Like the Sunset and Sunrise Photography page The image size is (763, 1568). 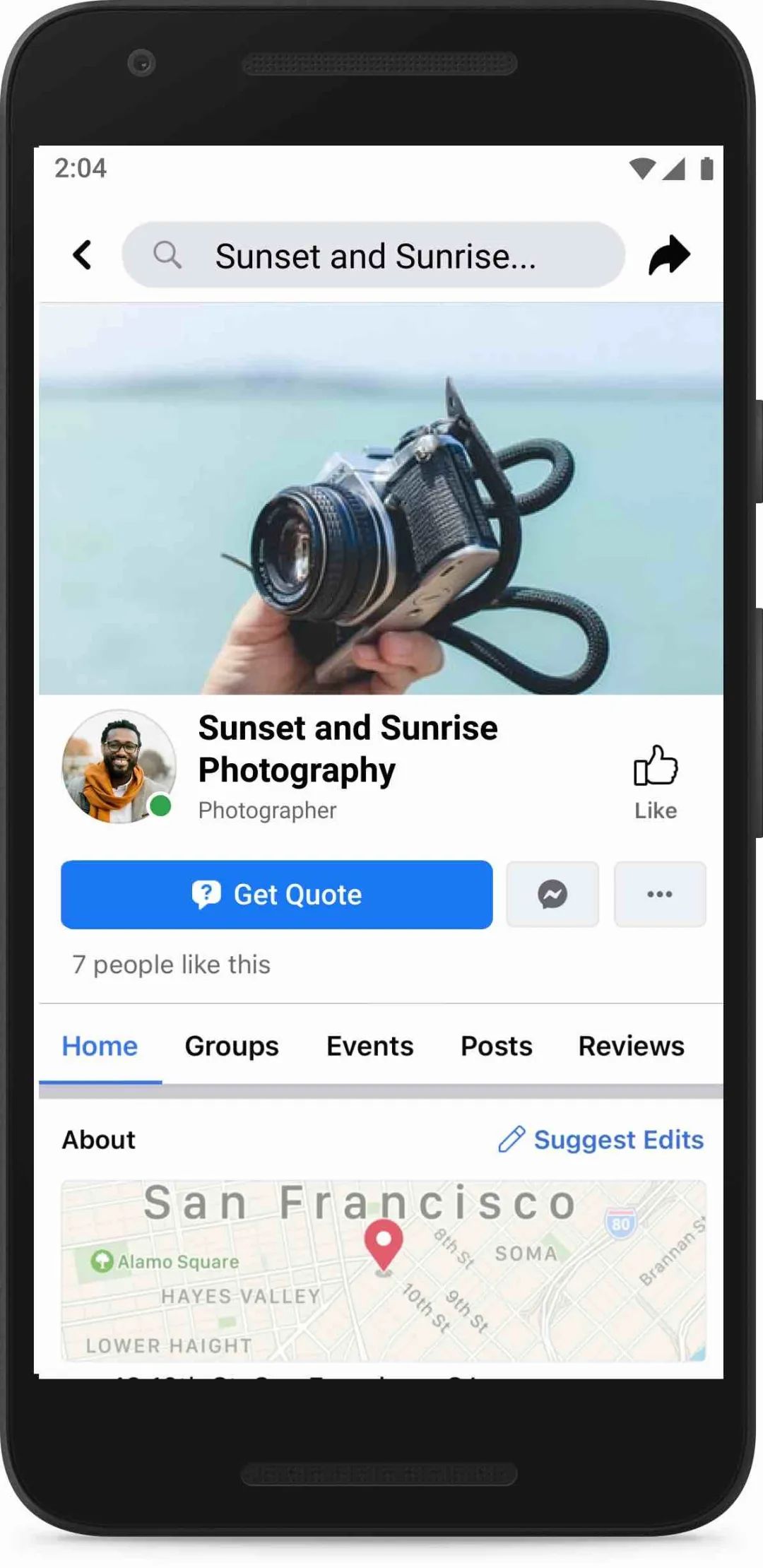coord(655,781)
